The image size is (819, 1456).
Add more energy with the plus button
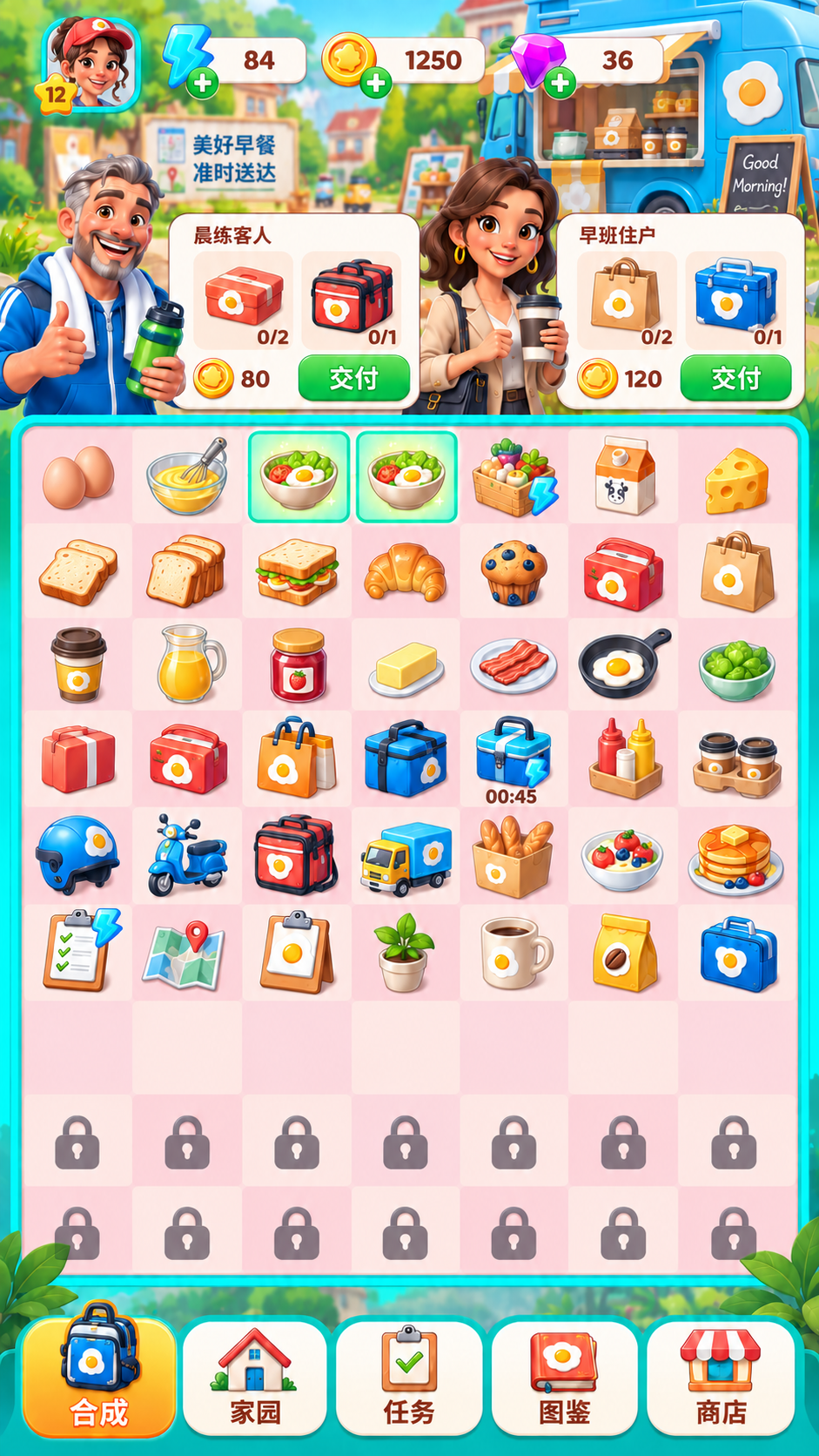pyautogui.click(x=203, y=84)
